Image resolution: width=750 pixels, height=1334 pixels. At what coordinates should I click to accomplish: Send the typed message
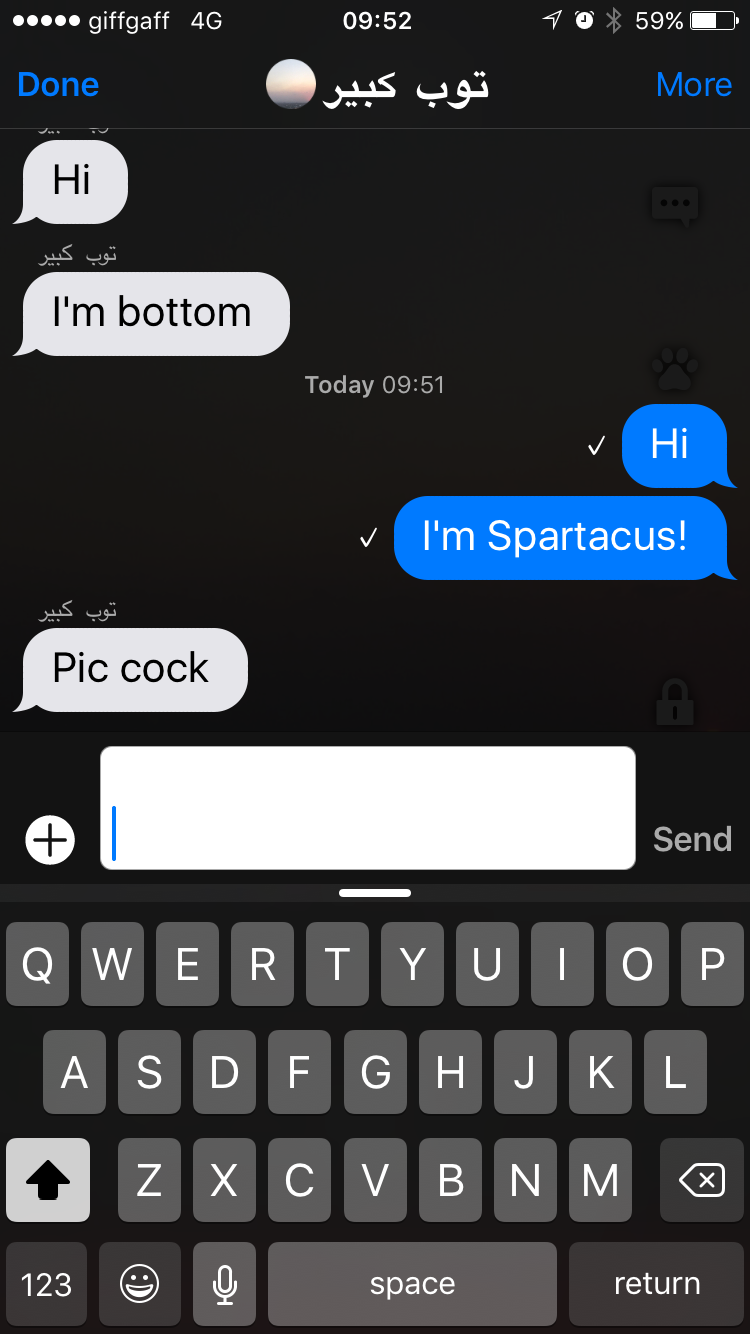click(692, 839)
